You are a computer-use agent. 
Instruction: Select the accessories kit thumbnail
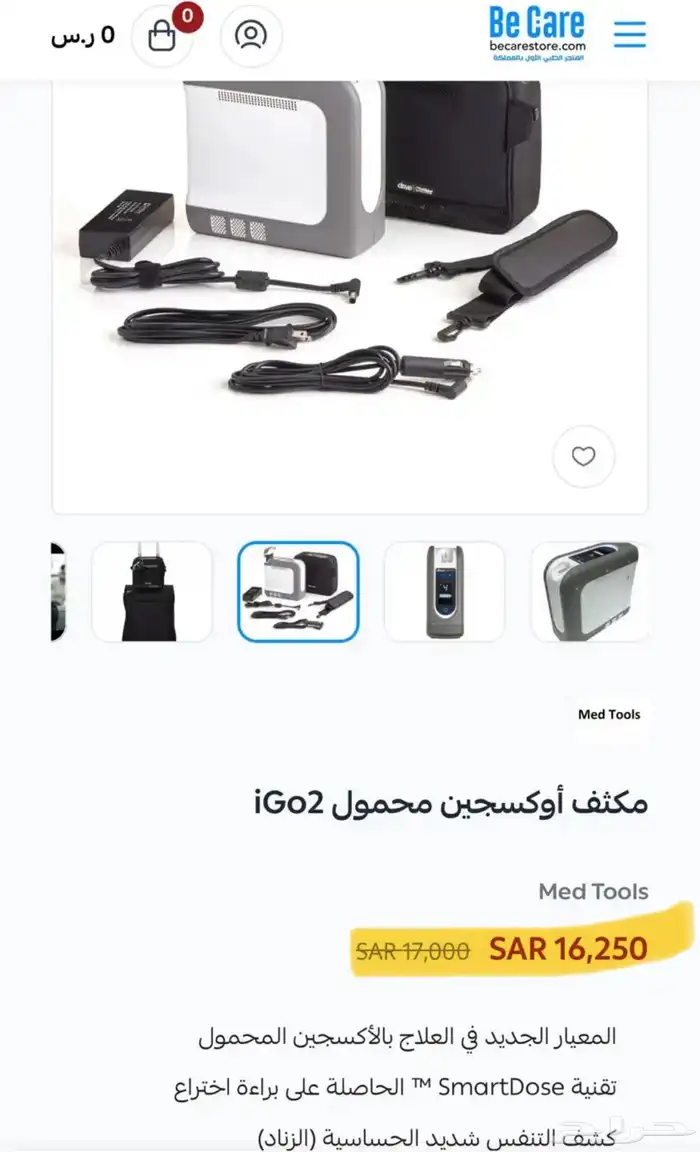tap(298, 592)
